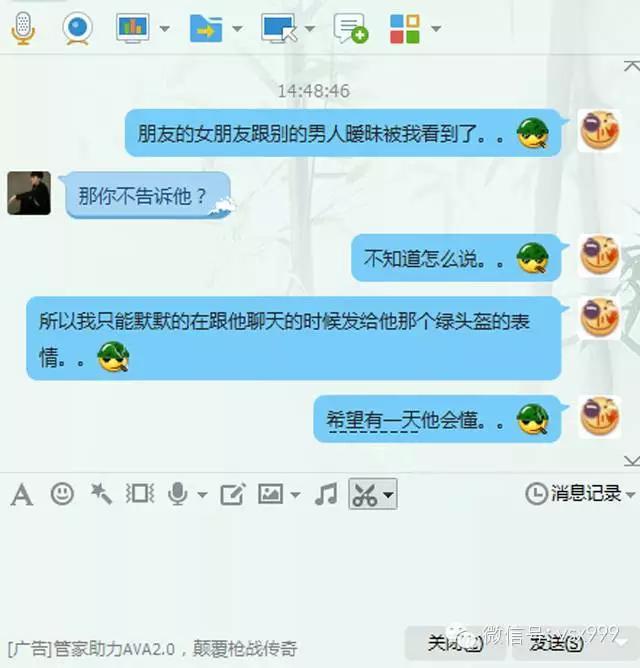Viewport: 640px width, 668px height.
Task: Open the file transfer folder icon
Action: coord(206,28)
